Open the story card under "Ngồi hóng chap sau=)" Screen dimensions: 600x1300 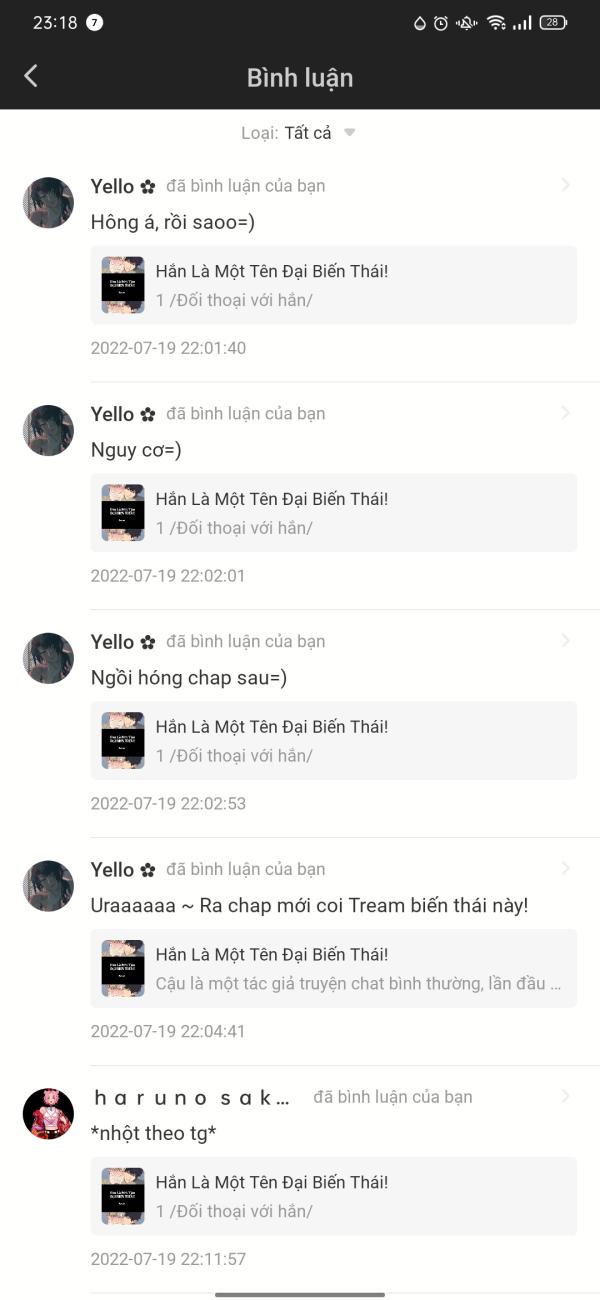333,741
